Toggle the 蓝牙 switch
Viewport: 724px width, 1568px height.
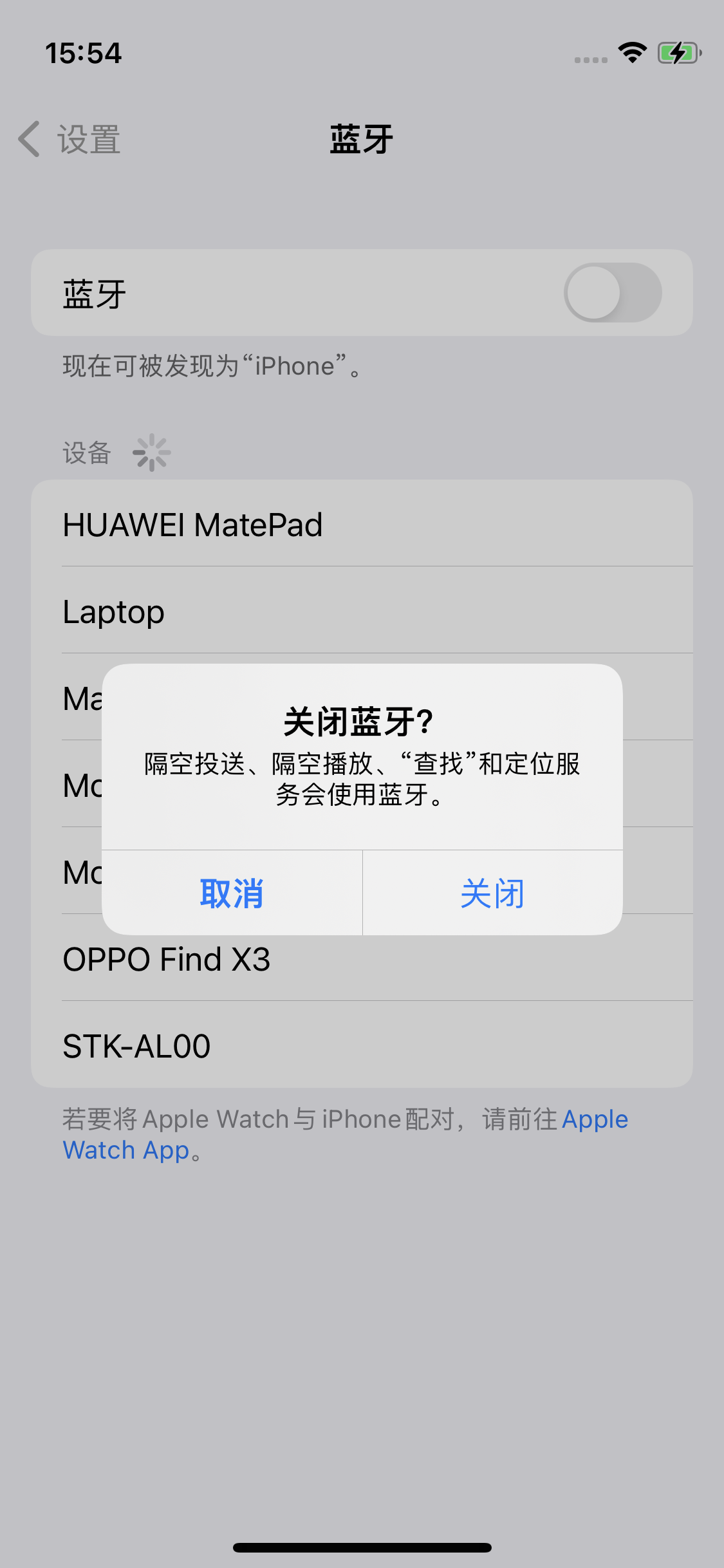(612, 293)
